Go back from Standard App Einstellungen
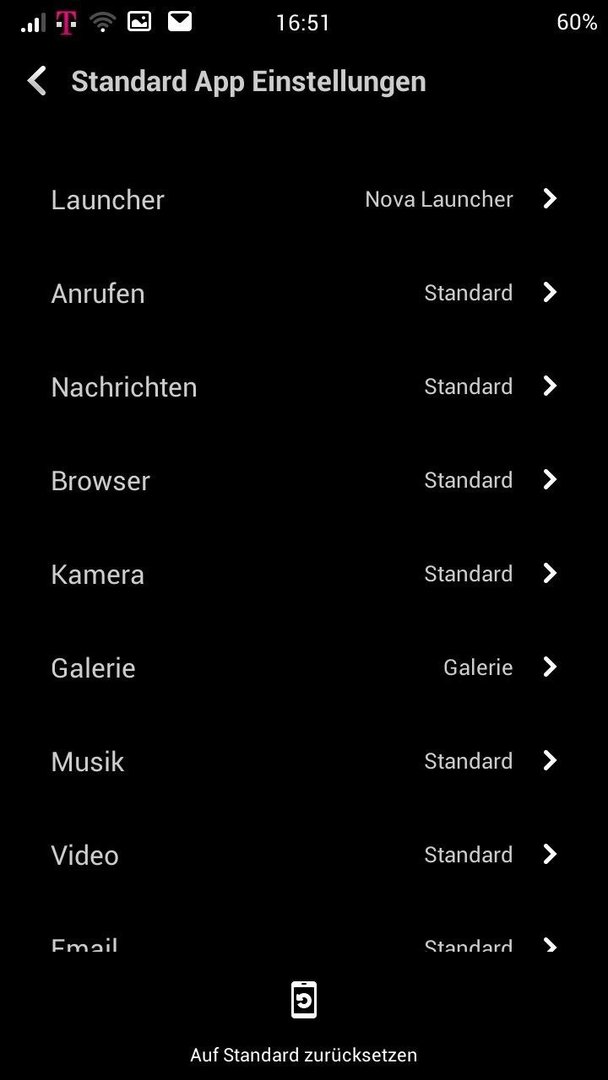The width and height of the screenshot is (608, 1080). tap(37, 81)
